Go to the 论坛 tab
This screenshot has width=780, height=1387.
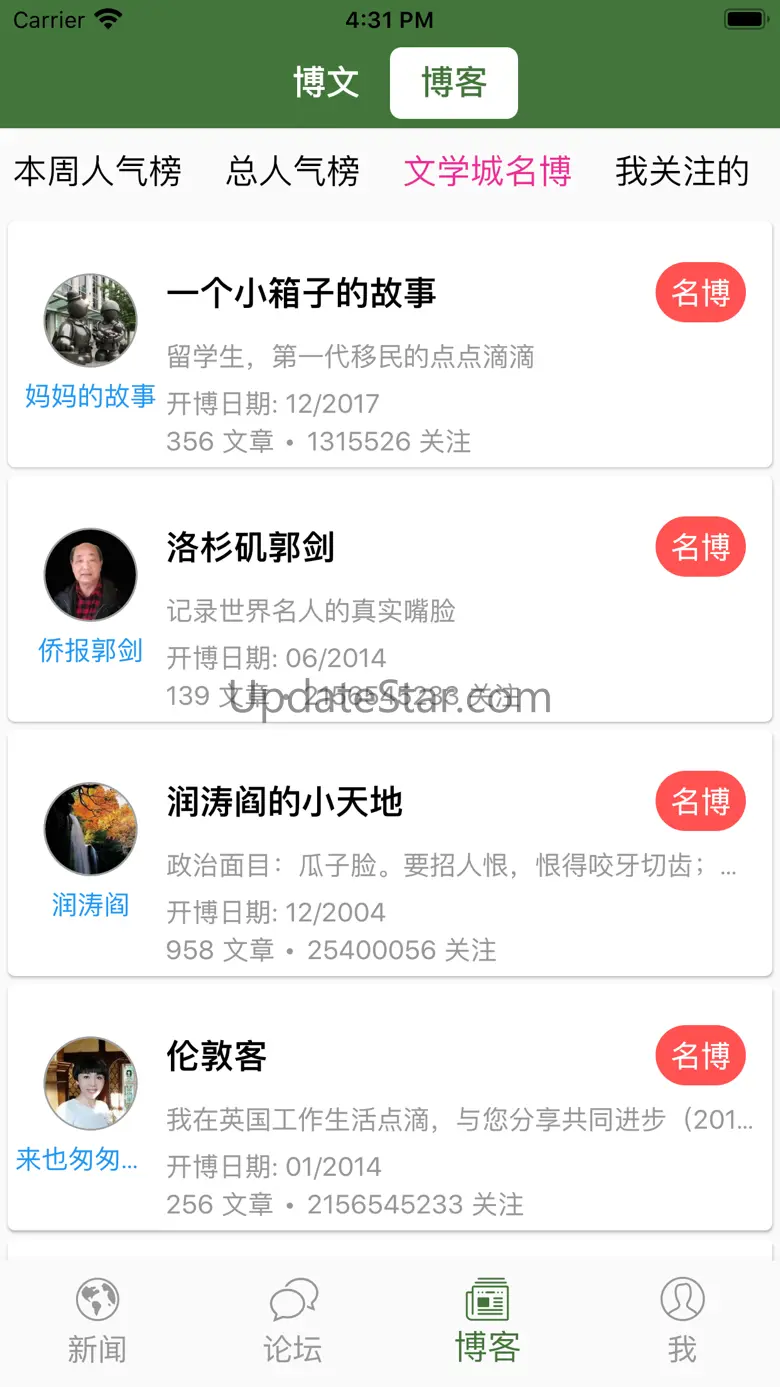(x=293, y=1320)
